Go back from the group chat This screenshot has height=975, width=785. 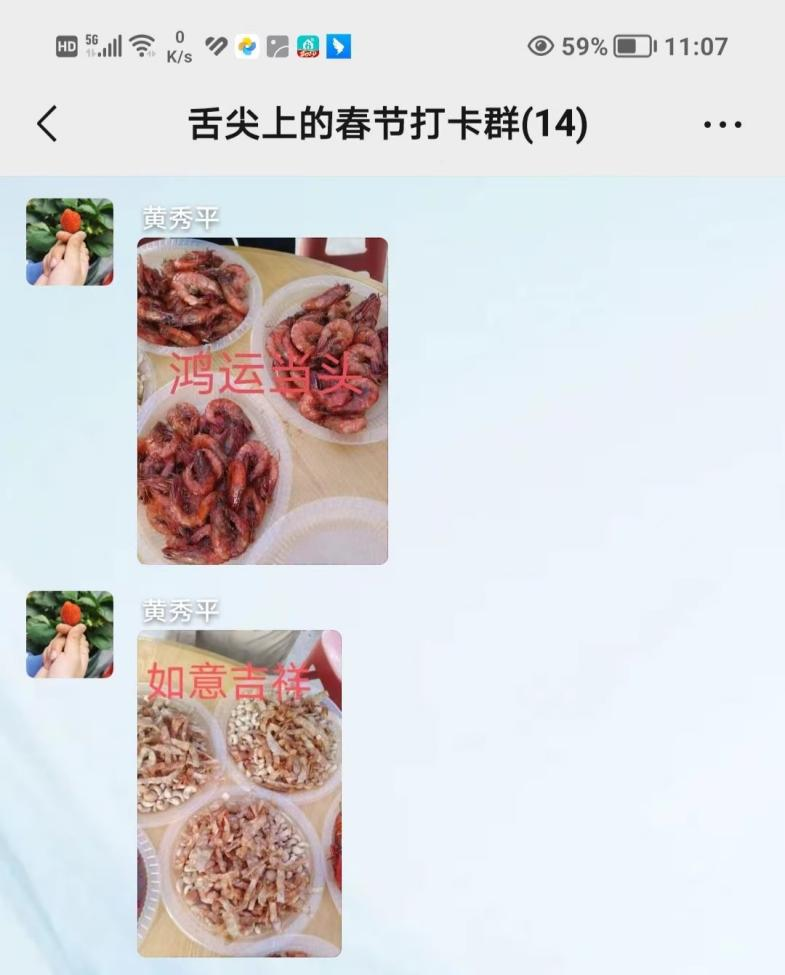click(47, 125)
